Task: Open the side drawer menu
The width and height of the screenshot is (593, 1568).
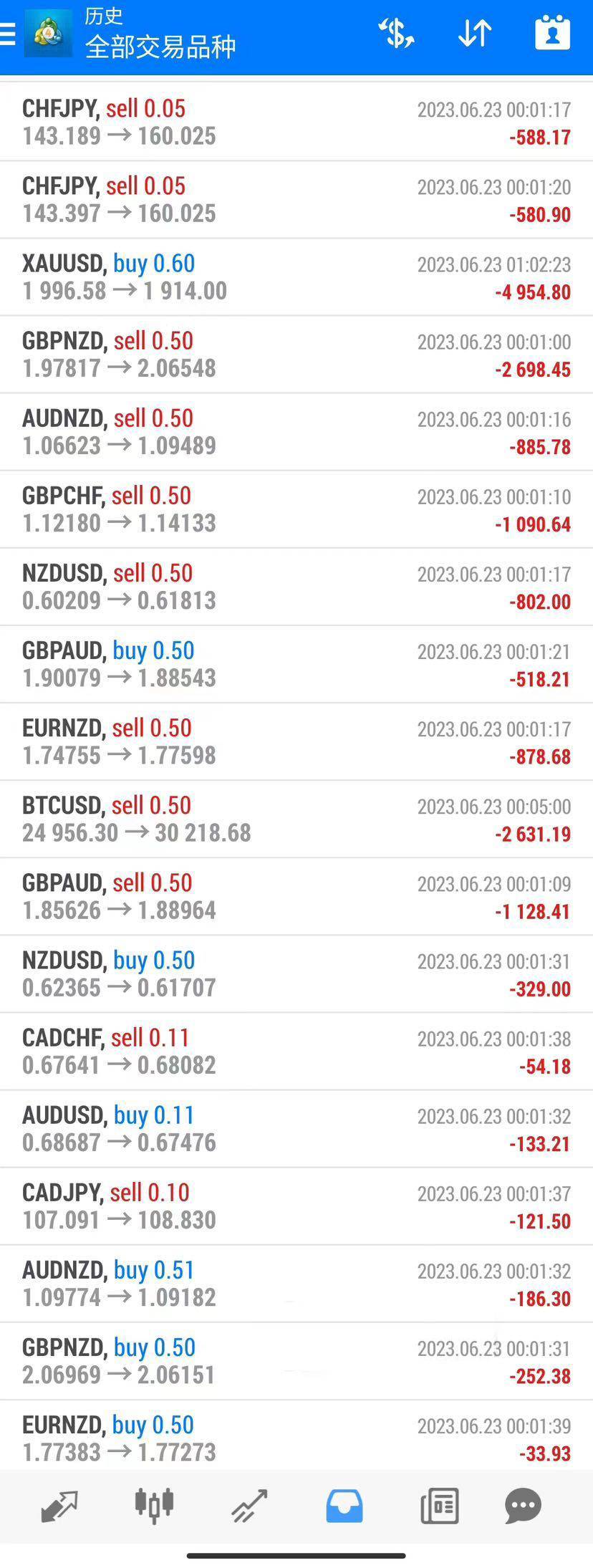Action: 9,34
